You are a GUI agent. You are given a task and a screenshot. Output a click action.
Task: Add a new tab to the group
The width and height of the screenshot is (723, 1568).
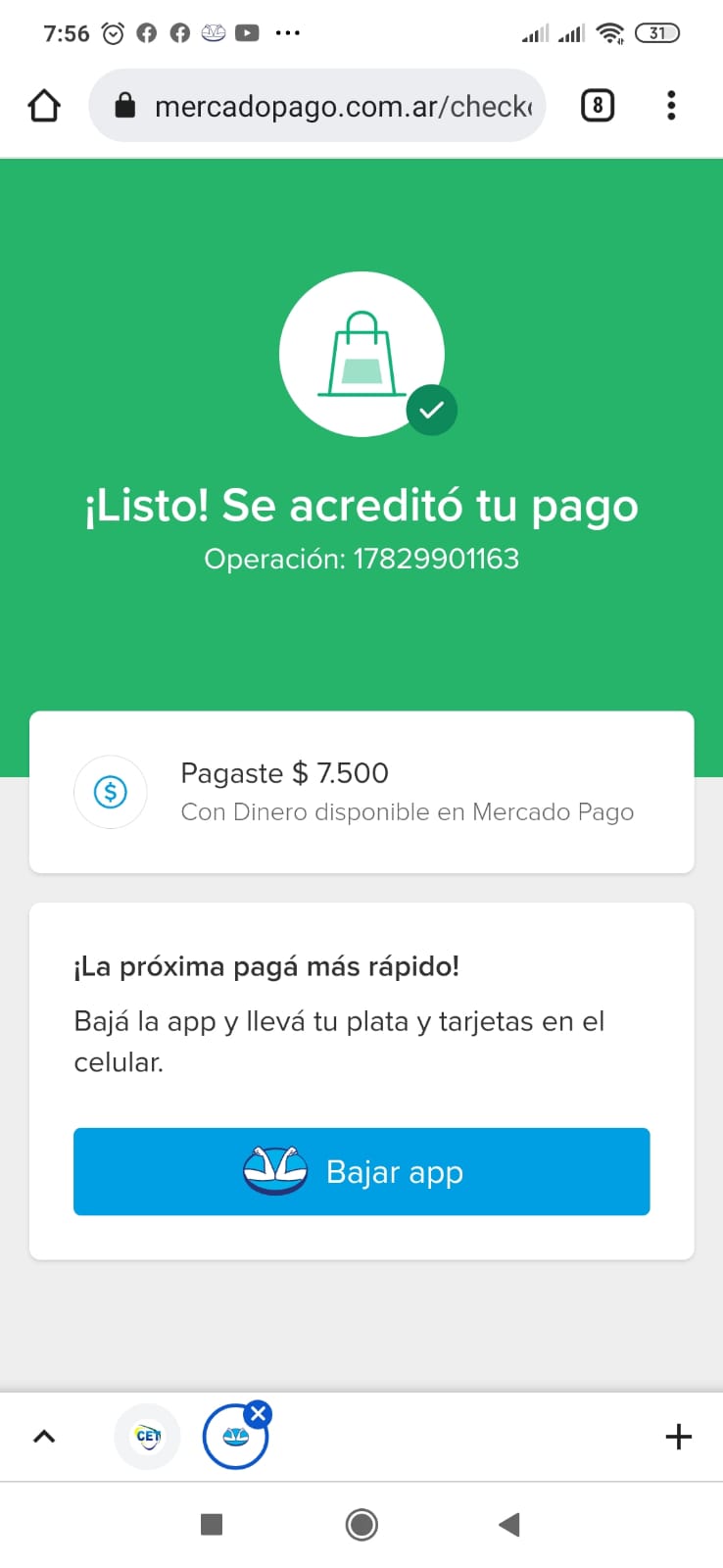point(678,1437)
